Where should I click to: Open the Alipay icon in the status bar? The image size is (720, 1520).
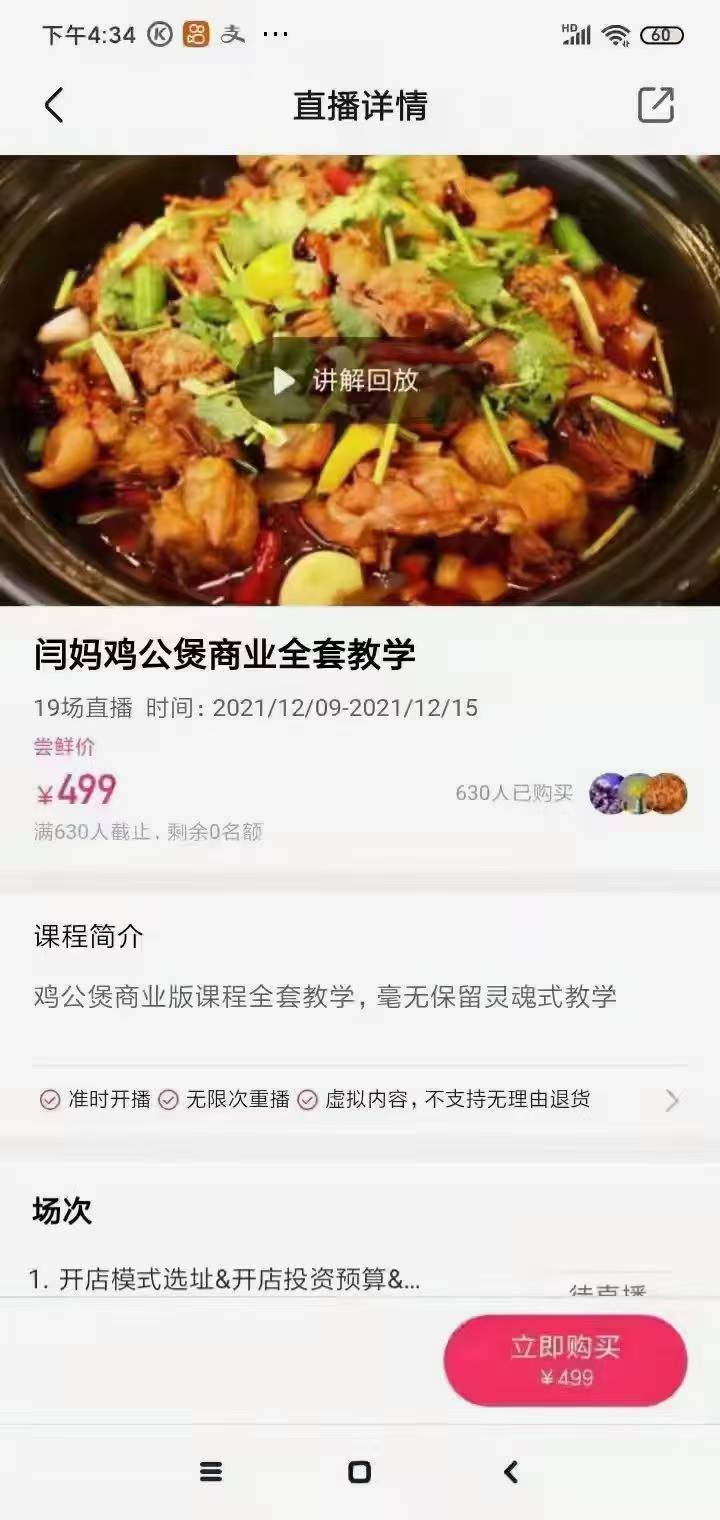tap(235, 32)
